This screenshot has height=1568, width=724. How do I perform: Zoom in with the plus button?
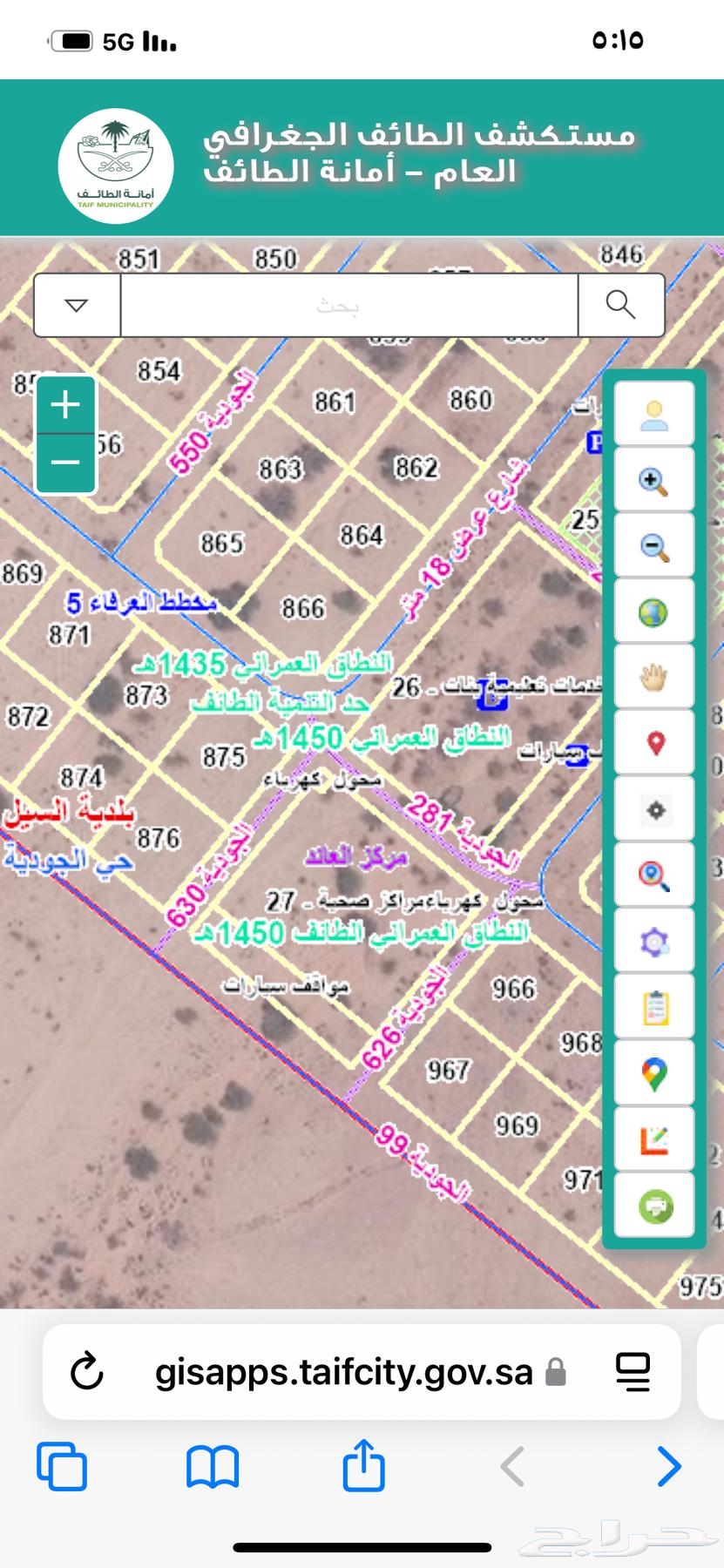tap(66, 405)
